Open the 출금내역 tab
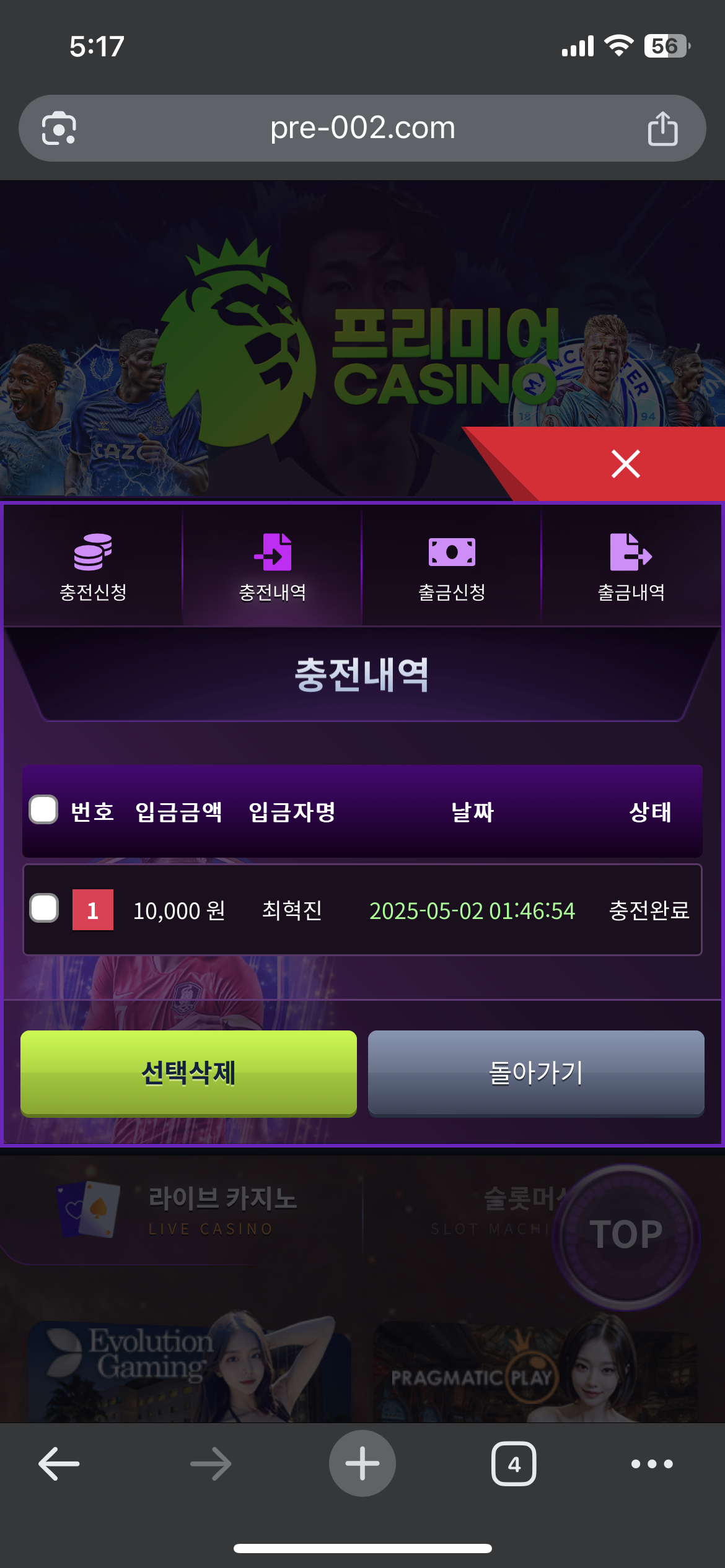The width and height of the screenshot is (725, 1568). coord(631,566)
